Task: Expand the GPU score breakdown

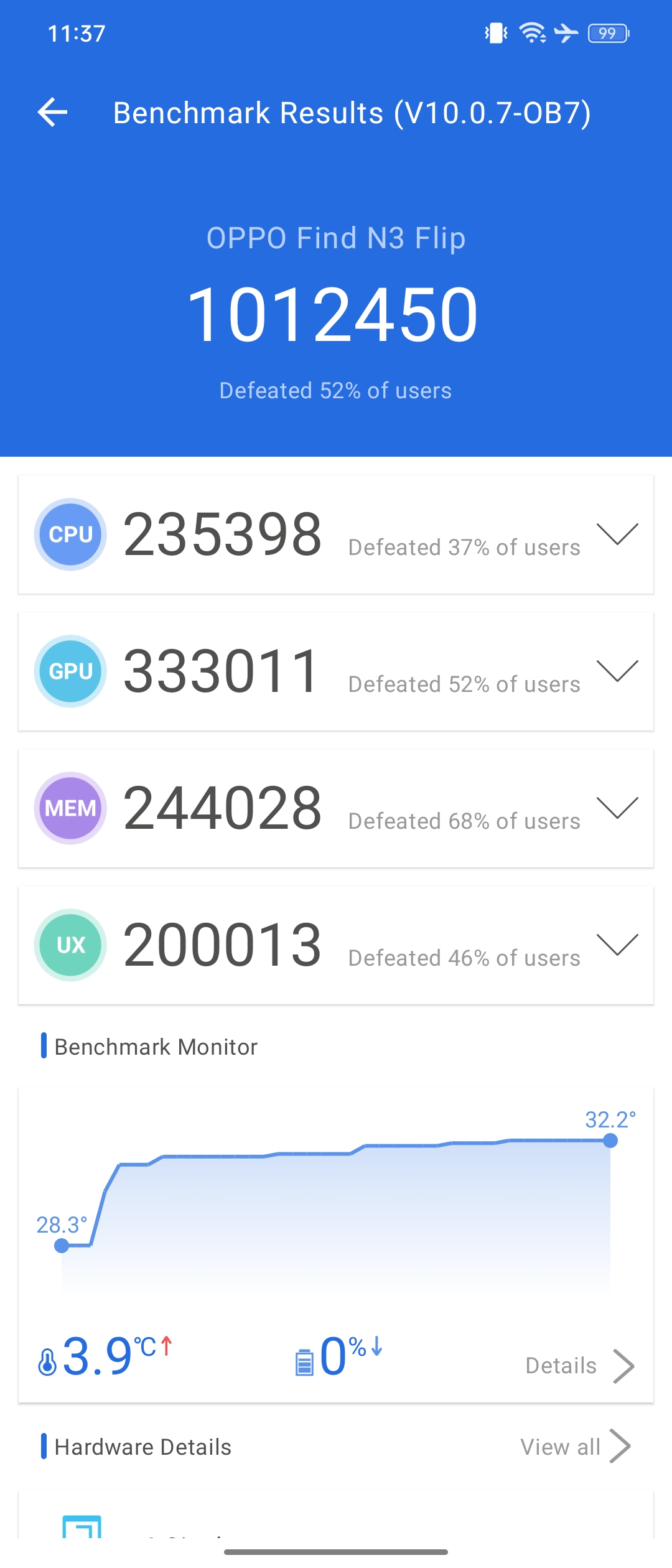Action: (617, 671)
